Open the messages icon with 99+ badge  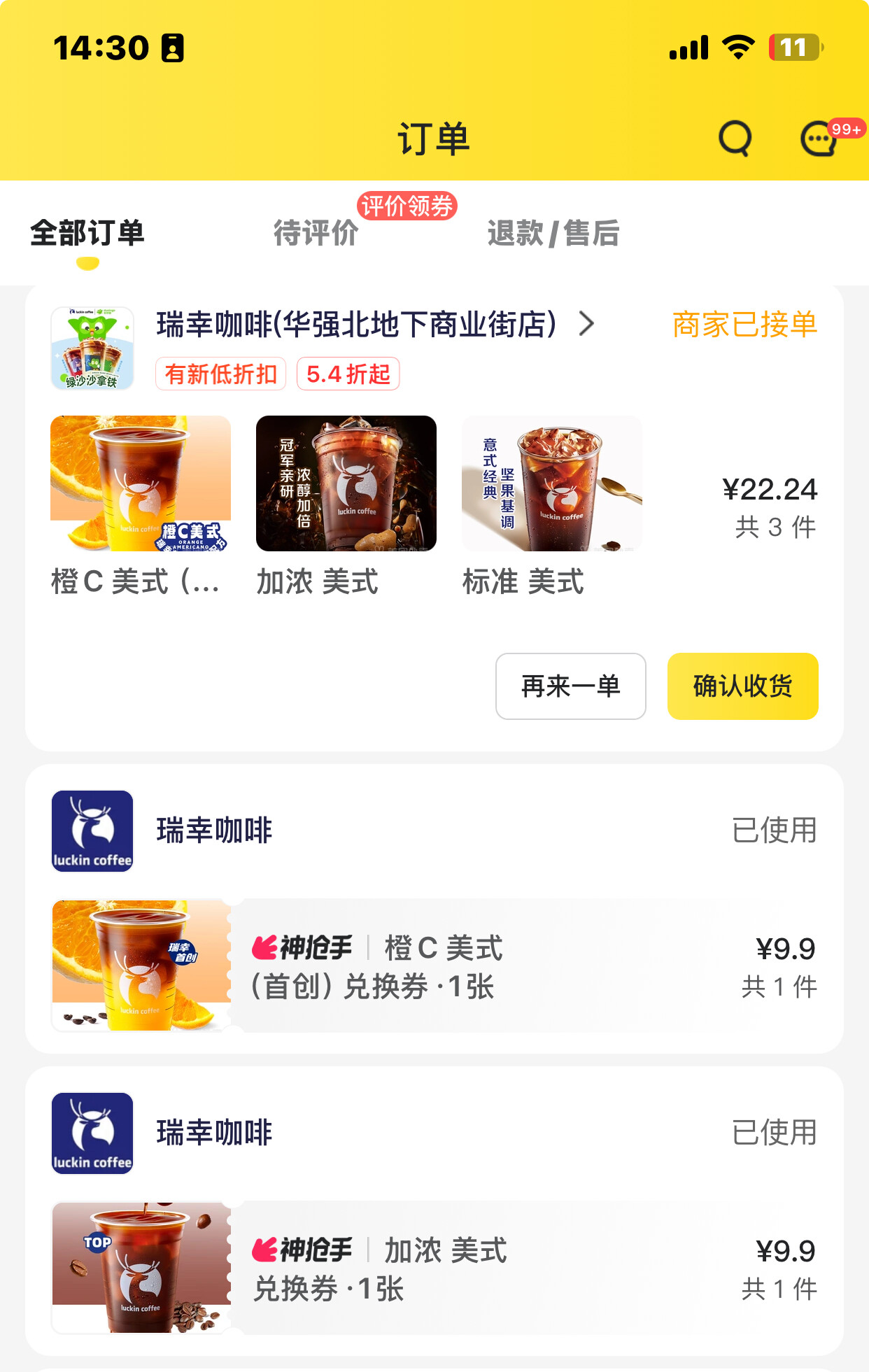tap(819, 139)
